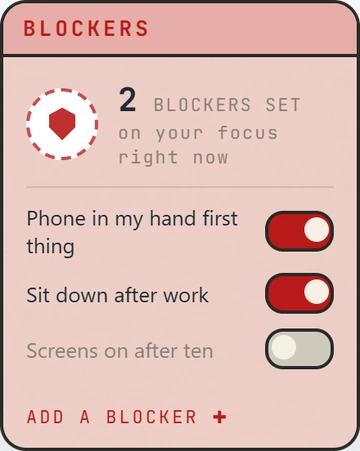Turn off Phone in my hand first thing
The width and height of the screenshot is (360, 451).
coord(299,231)
